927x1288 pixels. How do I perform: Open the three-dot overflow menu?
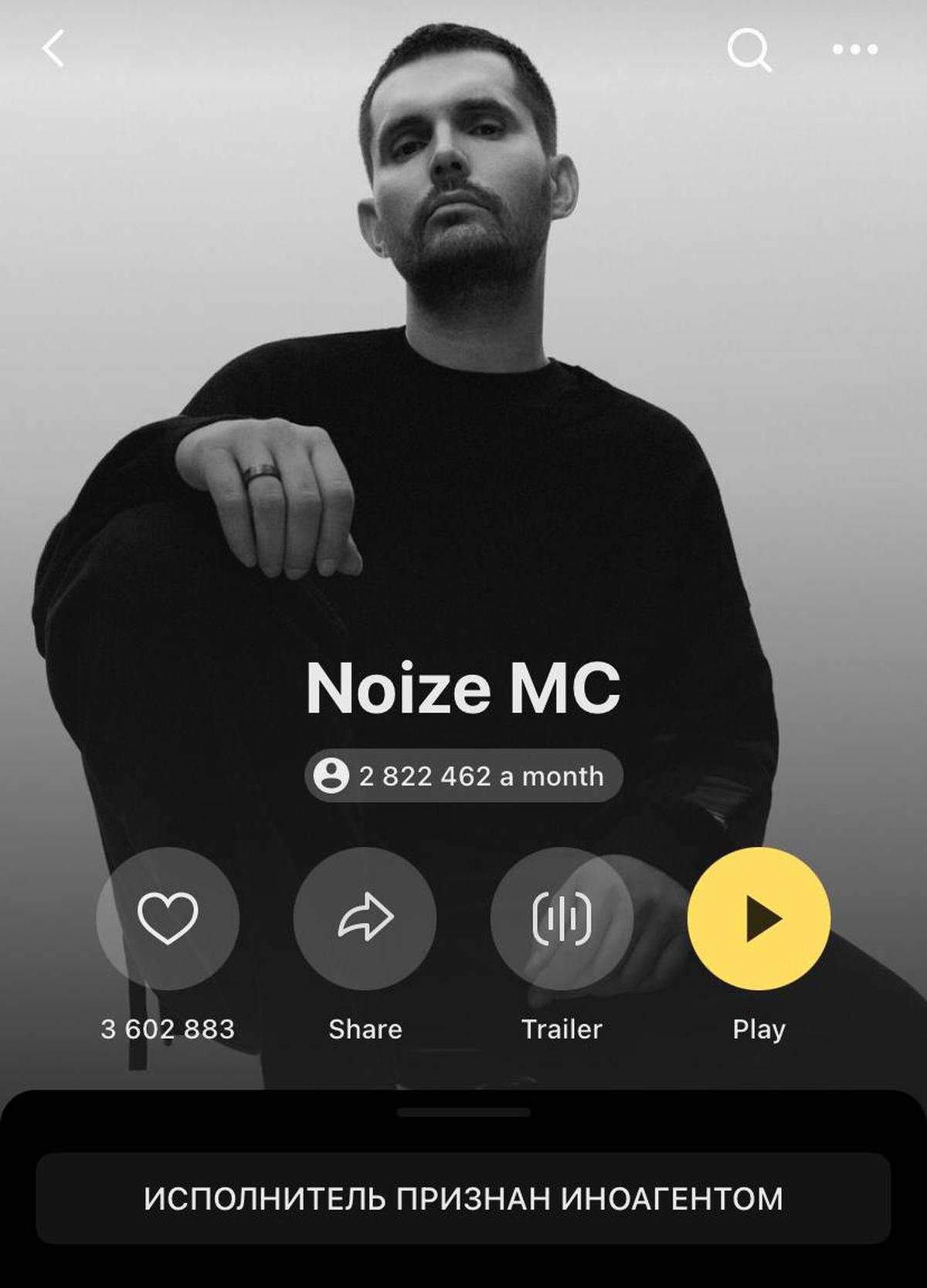pos(854,50)
